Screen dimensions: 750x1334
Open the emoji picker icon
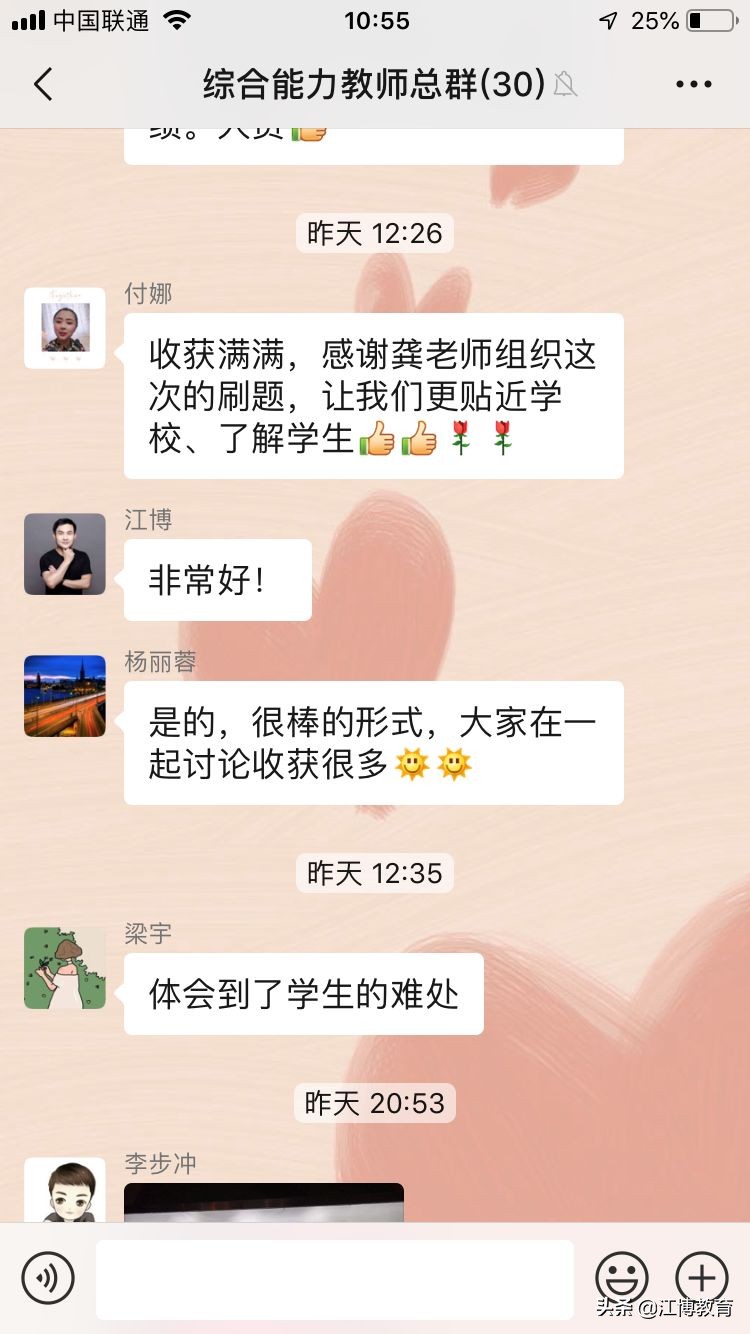(622, 1278)
